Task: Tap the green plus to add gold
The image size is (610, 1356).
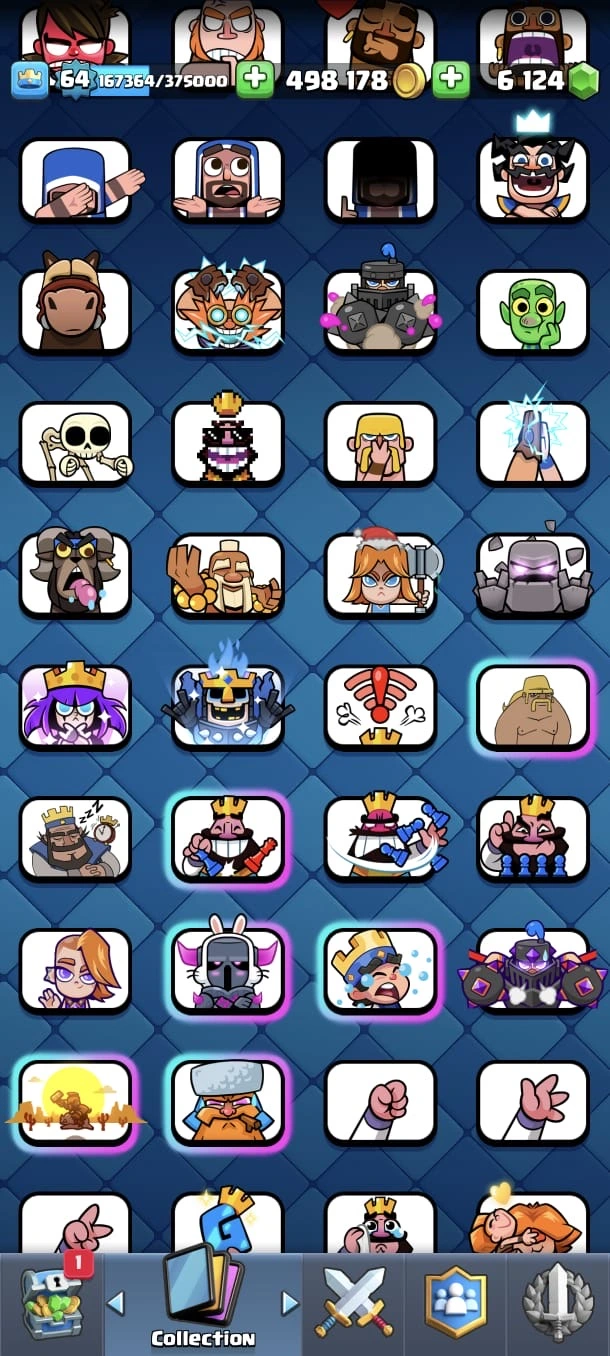Action: pyautogui.click(x=451, y=79)
